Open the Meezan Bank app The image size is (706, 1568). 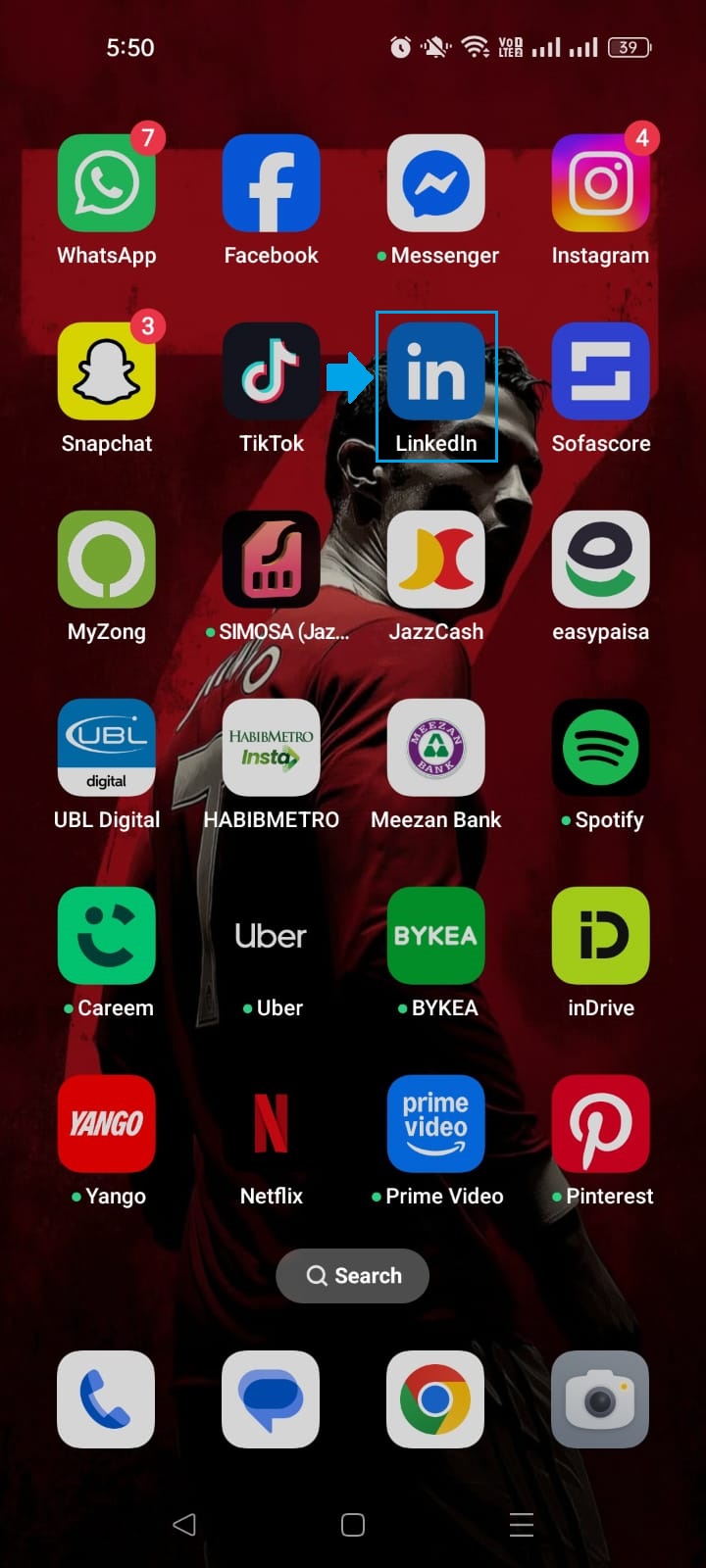[x=436, y=748]
